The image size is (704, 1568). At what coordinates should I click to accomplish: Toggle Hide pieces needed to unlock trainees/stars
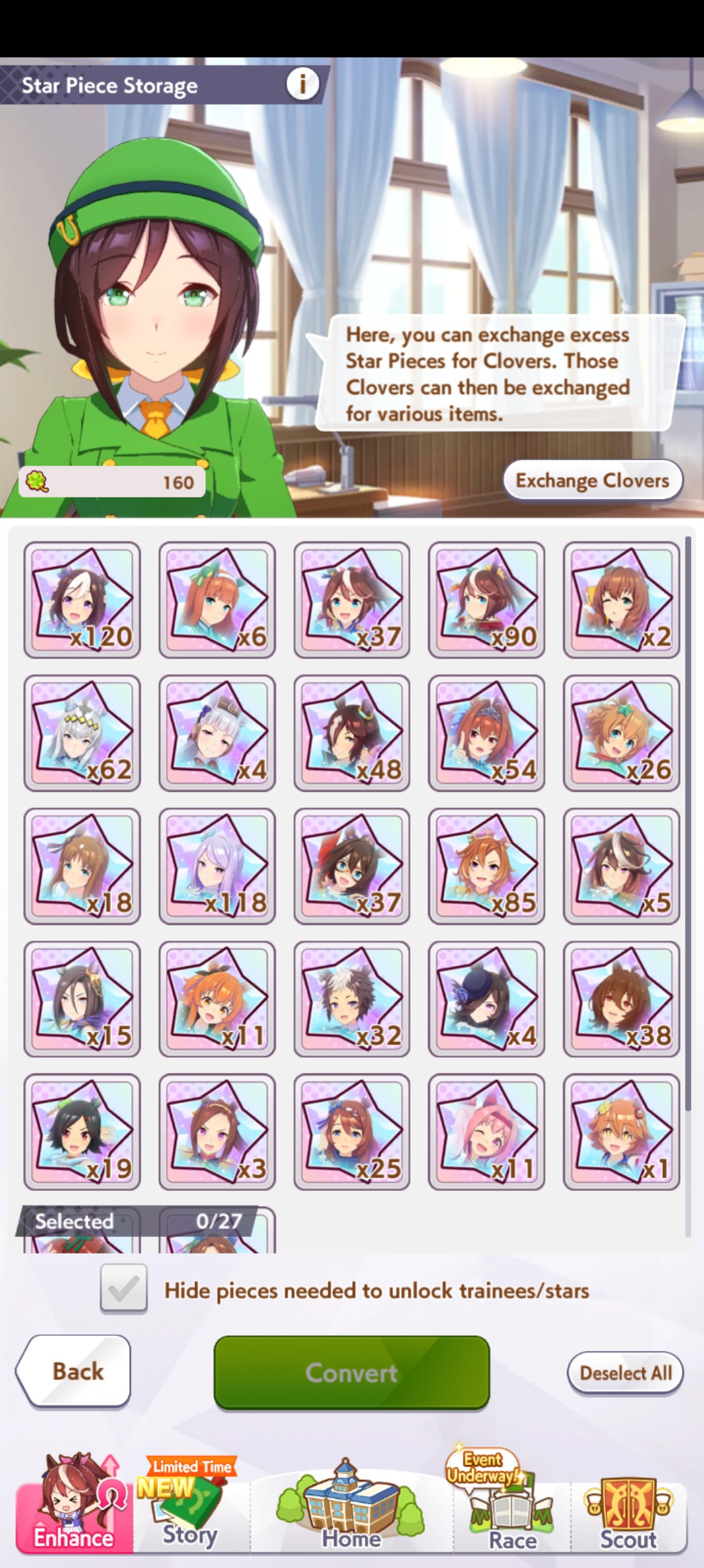[124, 1289]
